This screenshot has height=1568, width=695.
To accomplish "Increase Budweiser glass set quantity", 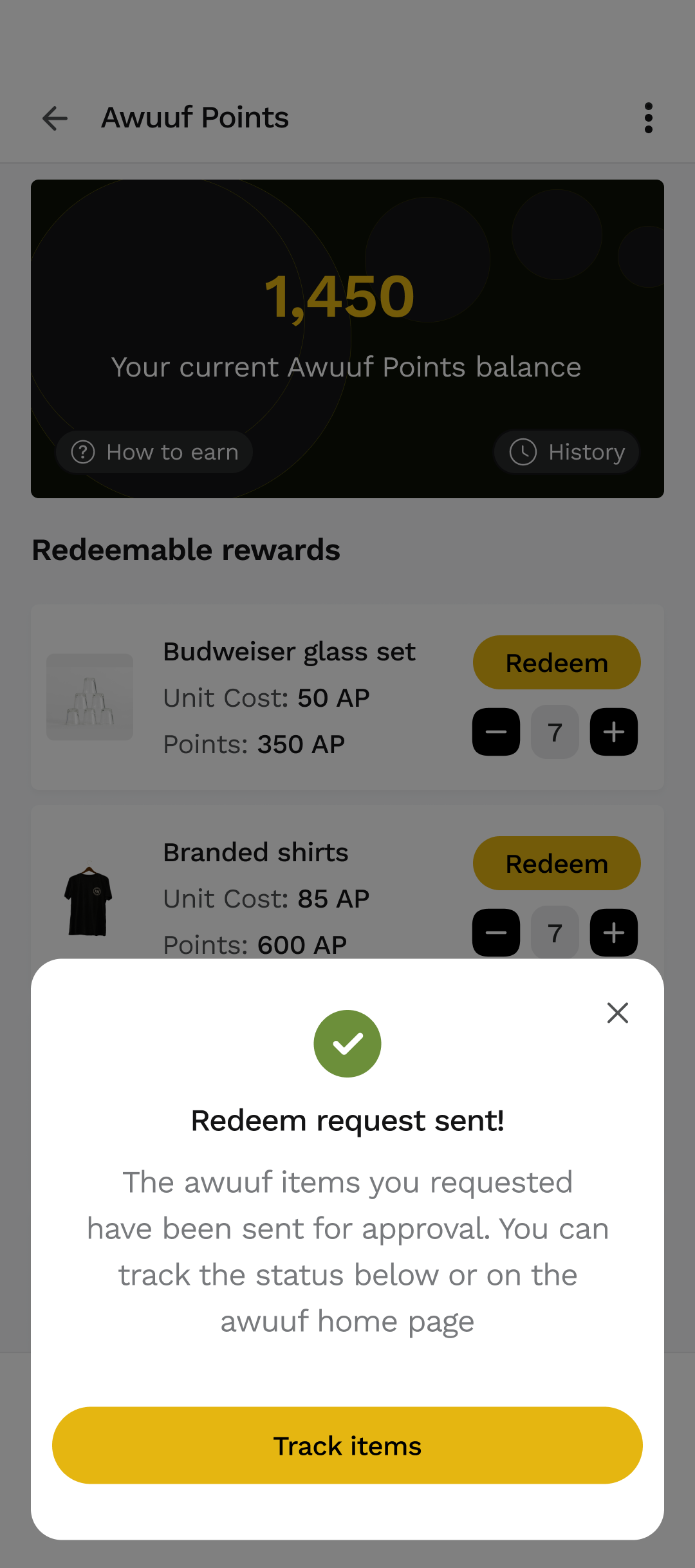I will coord(614,733).
